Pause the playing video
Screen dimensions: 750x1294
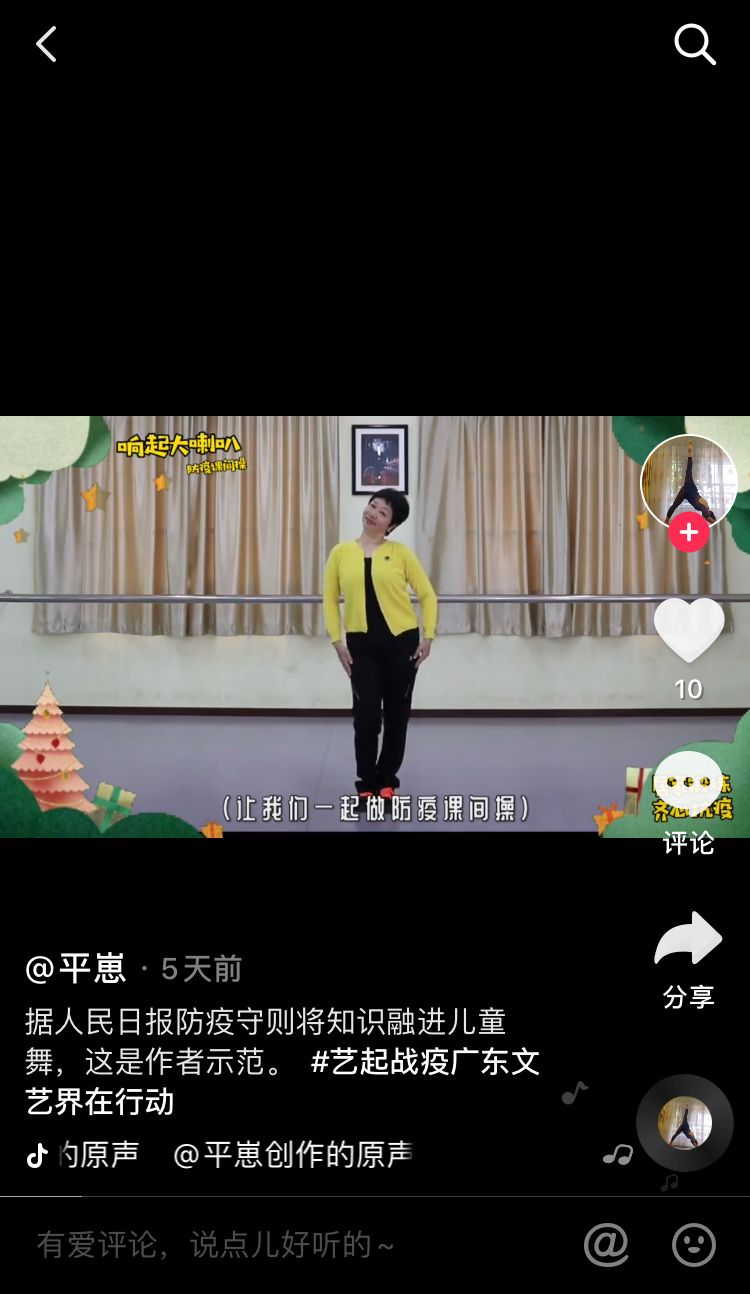tap(375, 300)
